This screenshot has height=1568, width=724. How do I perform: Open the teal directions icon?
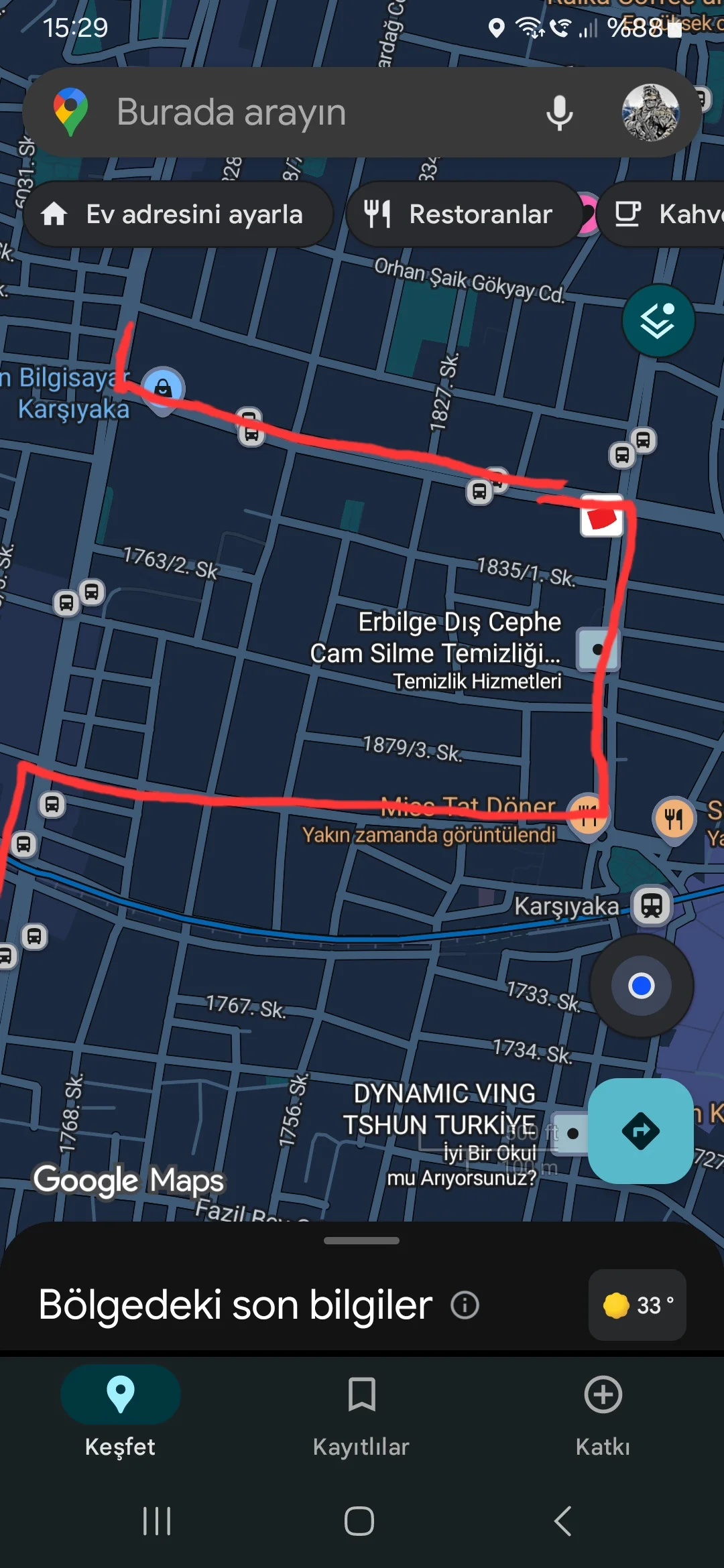point(640,1132)
